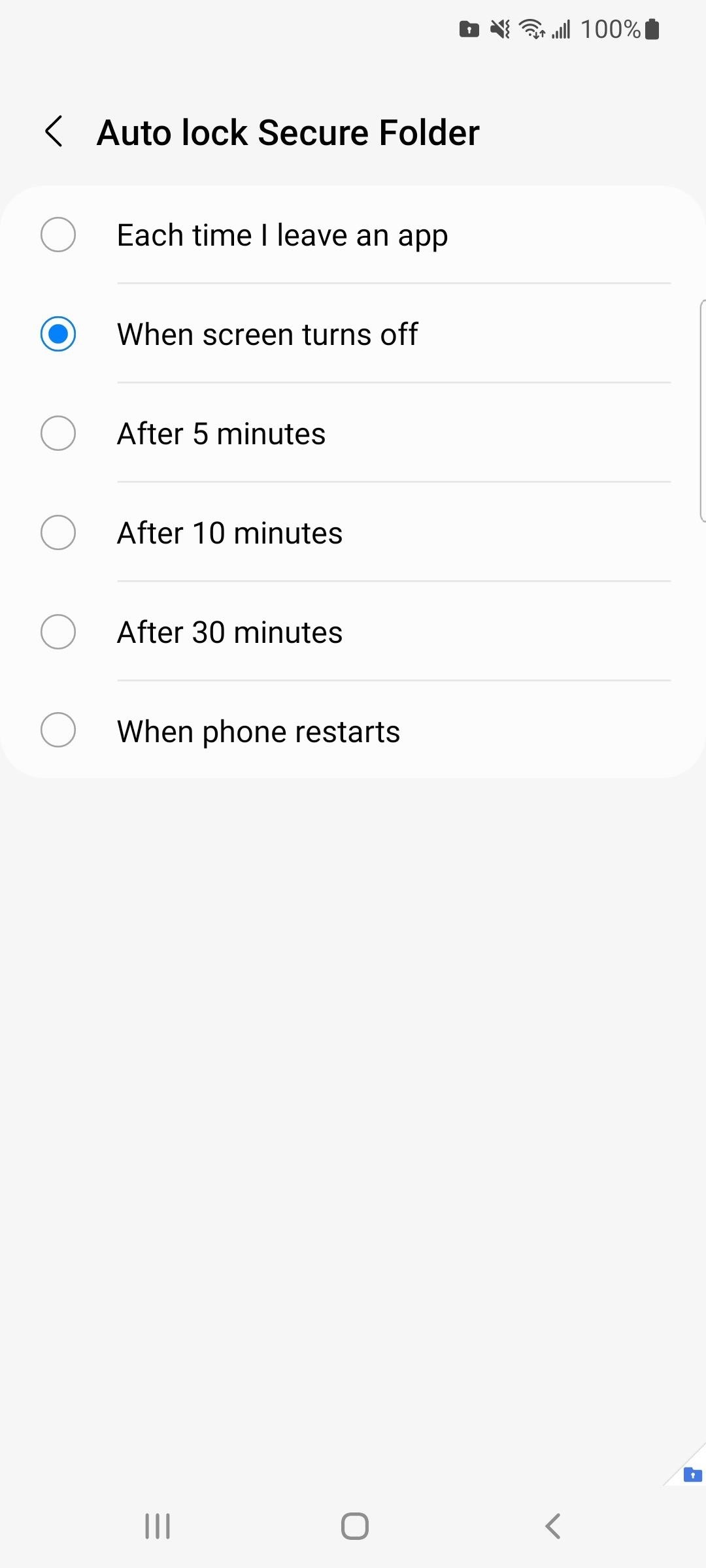Set auto lock to After 5 minutes
This screenshot has width=706, height=1568.
353,433
